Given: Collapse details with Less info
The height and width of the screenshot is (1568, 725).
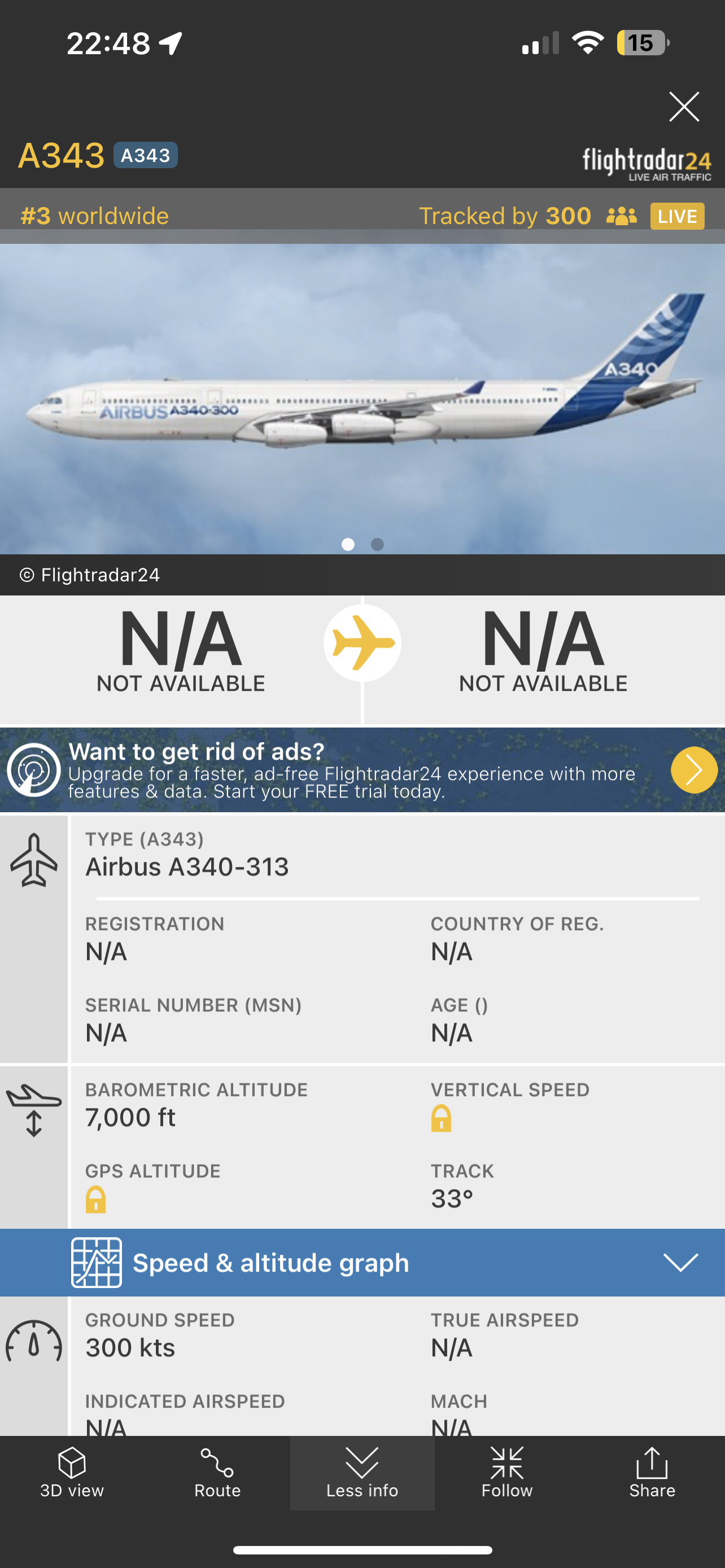Looking at the screenshot, I should pyautogui.click(x=362, y=1473).
